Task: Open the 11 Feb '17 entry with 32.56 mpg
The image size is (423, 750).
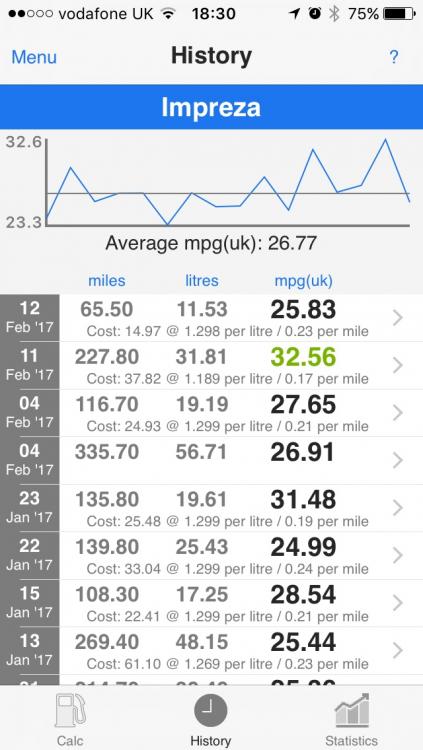Action: 212,365
